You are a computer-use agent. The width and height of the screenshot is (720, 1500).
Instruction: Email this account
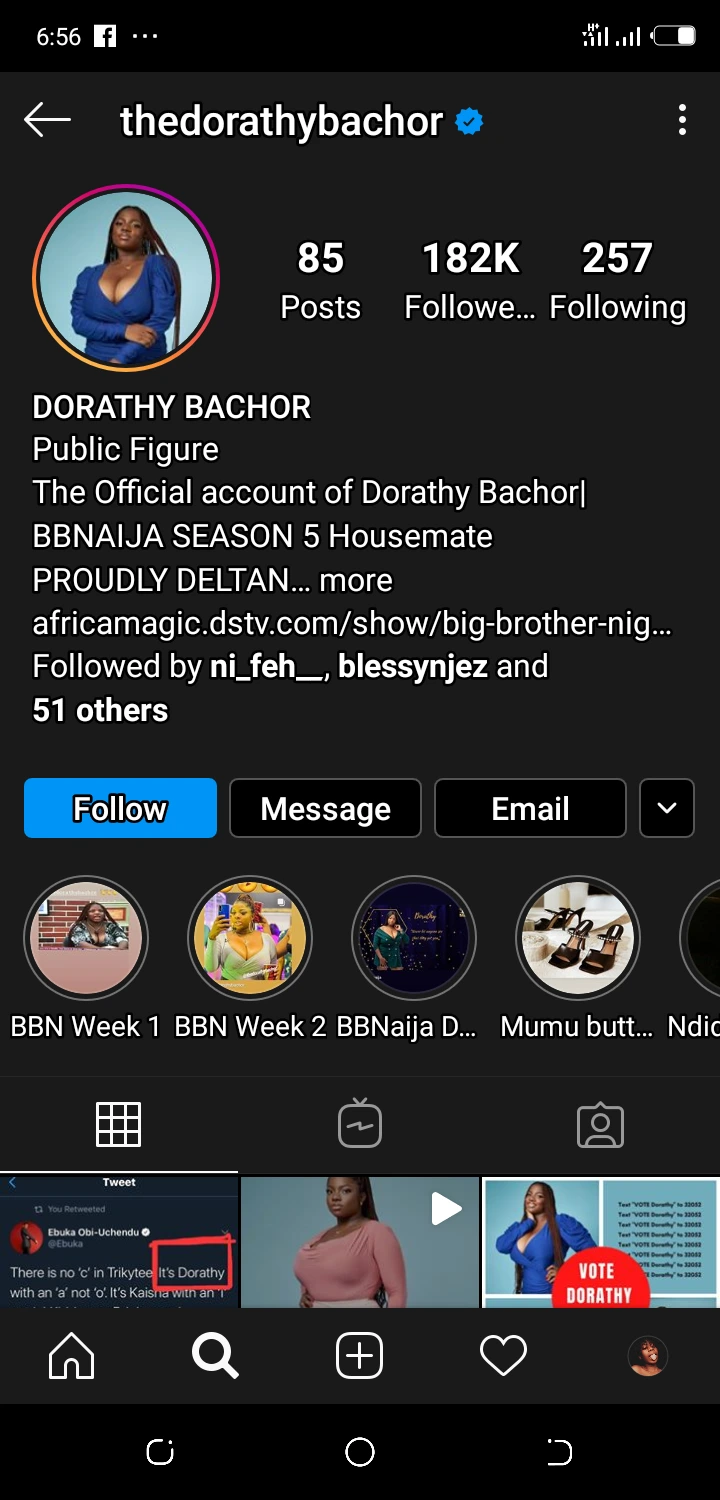coord(530,808)
